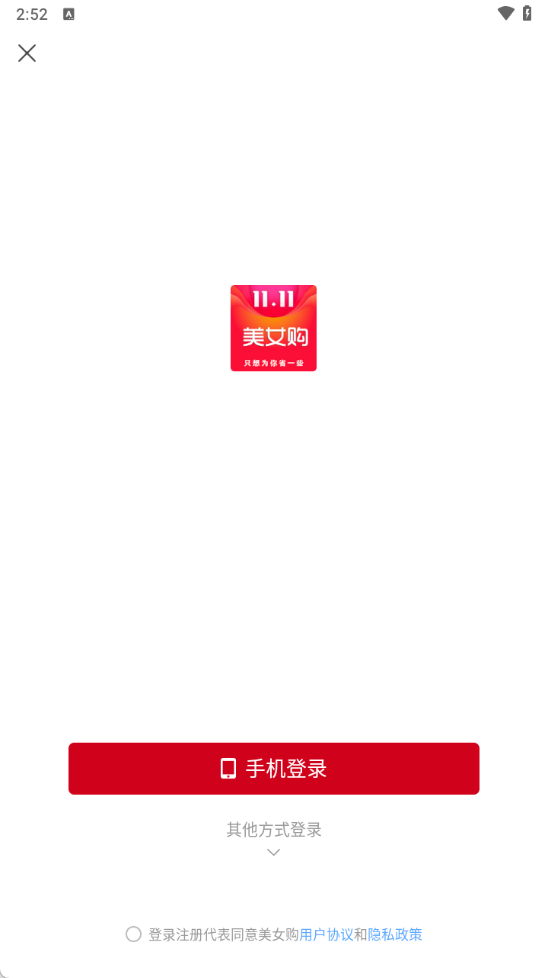This screenshot has height=978, width=548.
Task: Open the 用户协议 link
Action: pyautogui.click(x=327, y=934)
